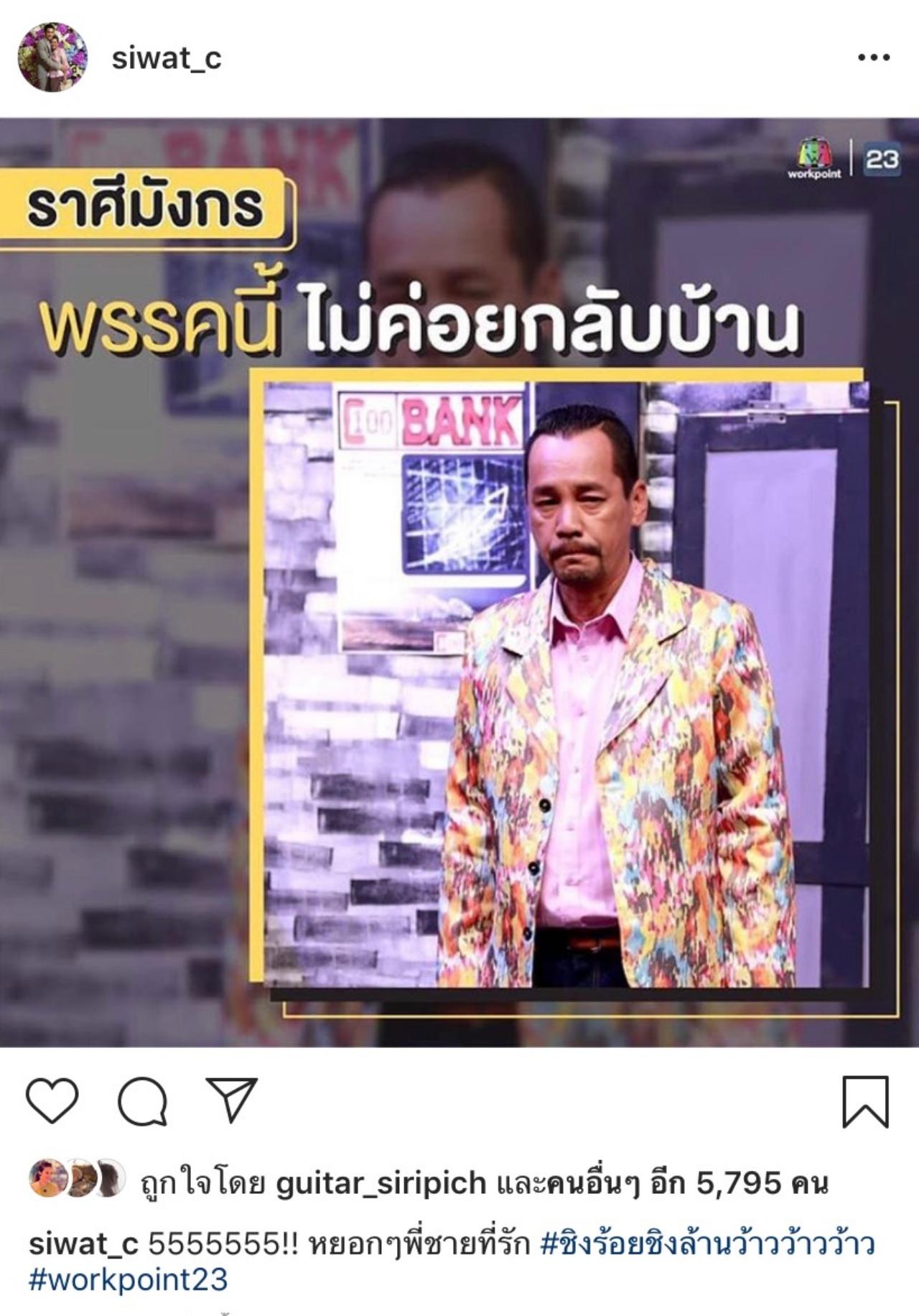Open guitar_siripich from the likes line
This screenshot has height=1316, width=919.
[x=381, y=1182]
